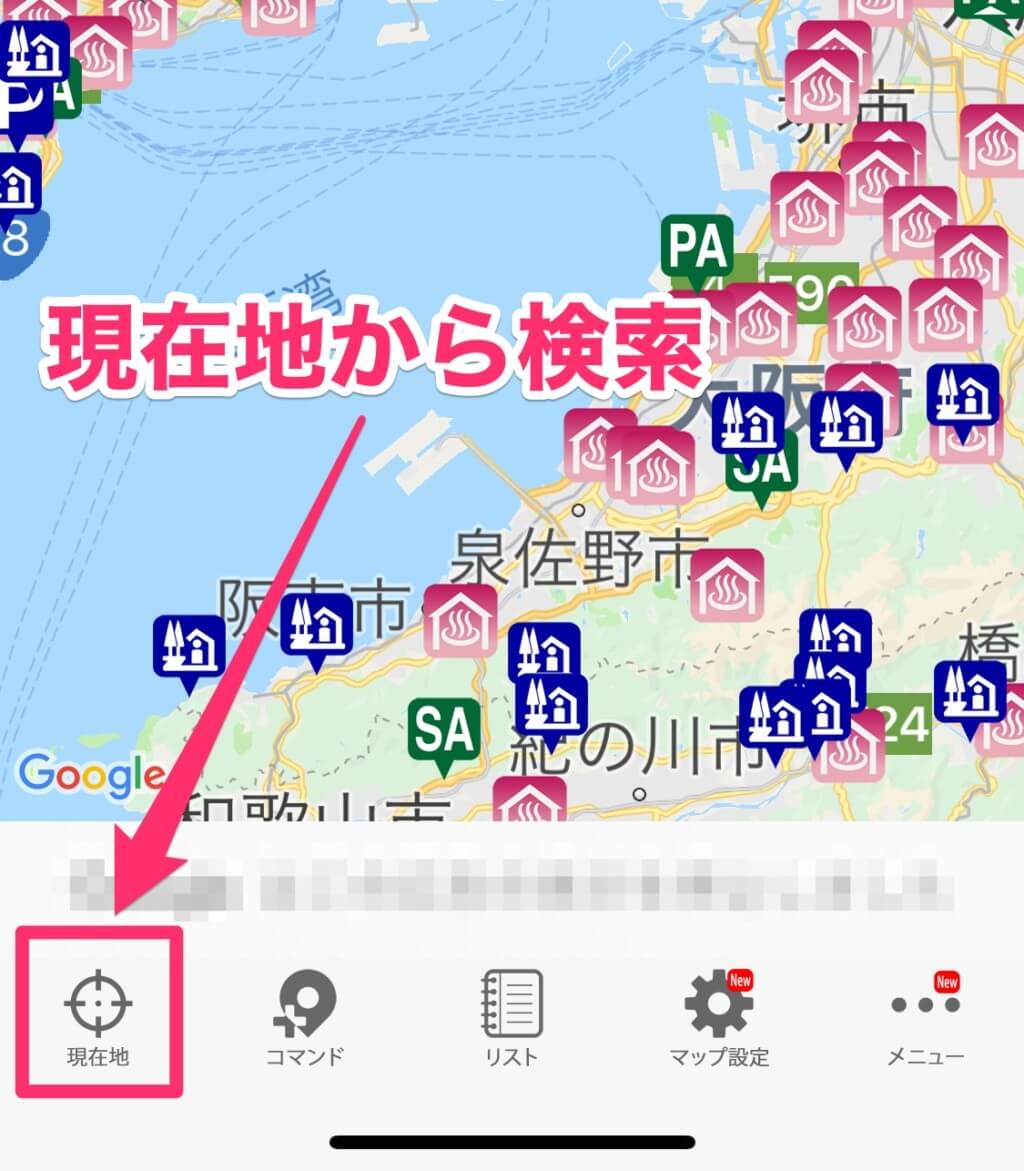
Task: Open the メニュー more menu
Action: [x=925, y=1020]
